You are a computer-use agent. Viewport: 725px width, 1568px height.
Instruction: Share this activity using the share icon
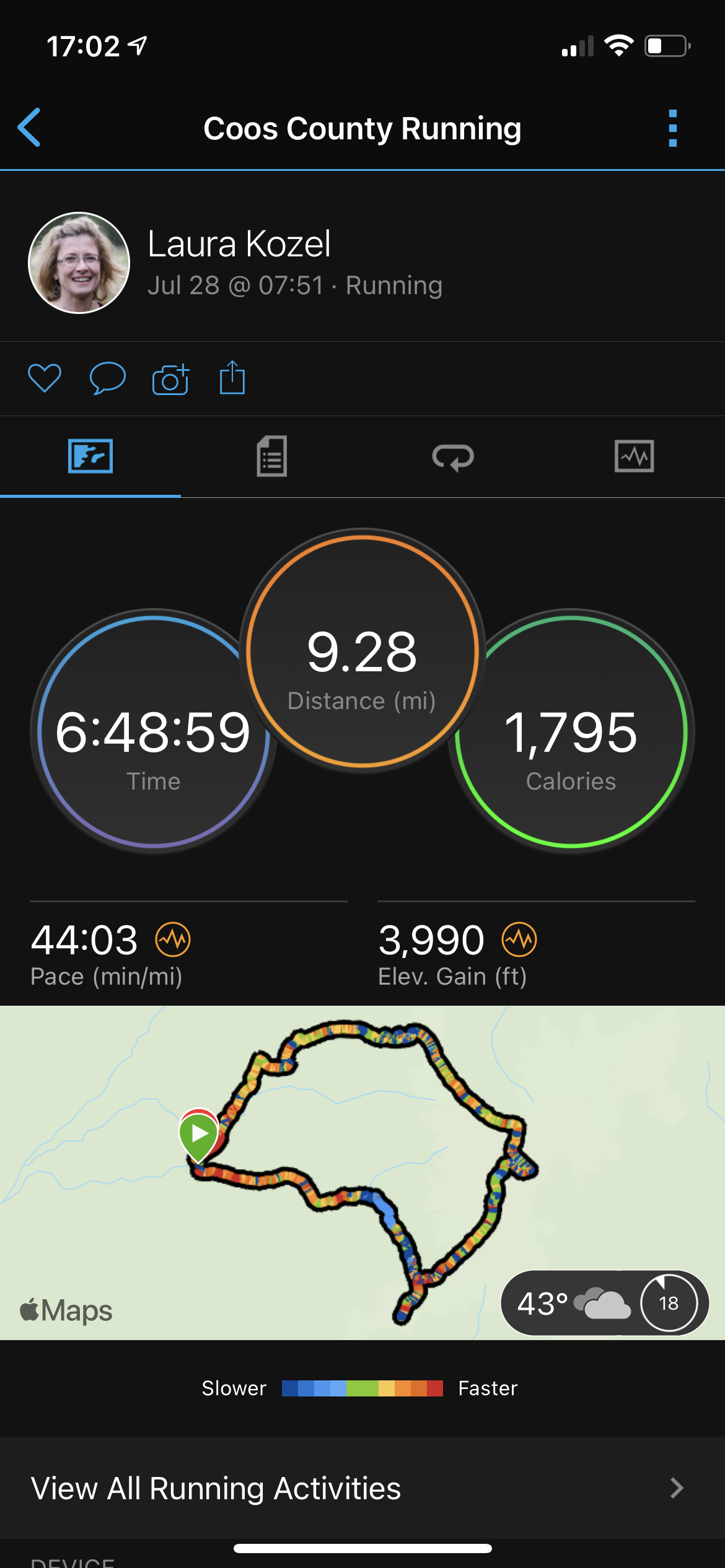tap(232, 378)
